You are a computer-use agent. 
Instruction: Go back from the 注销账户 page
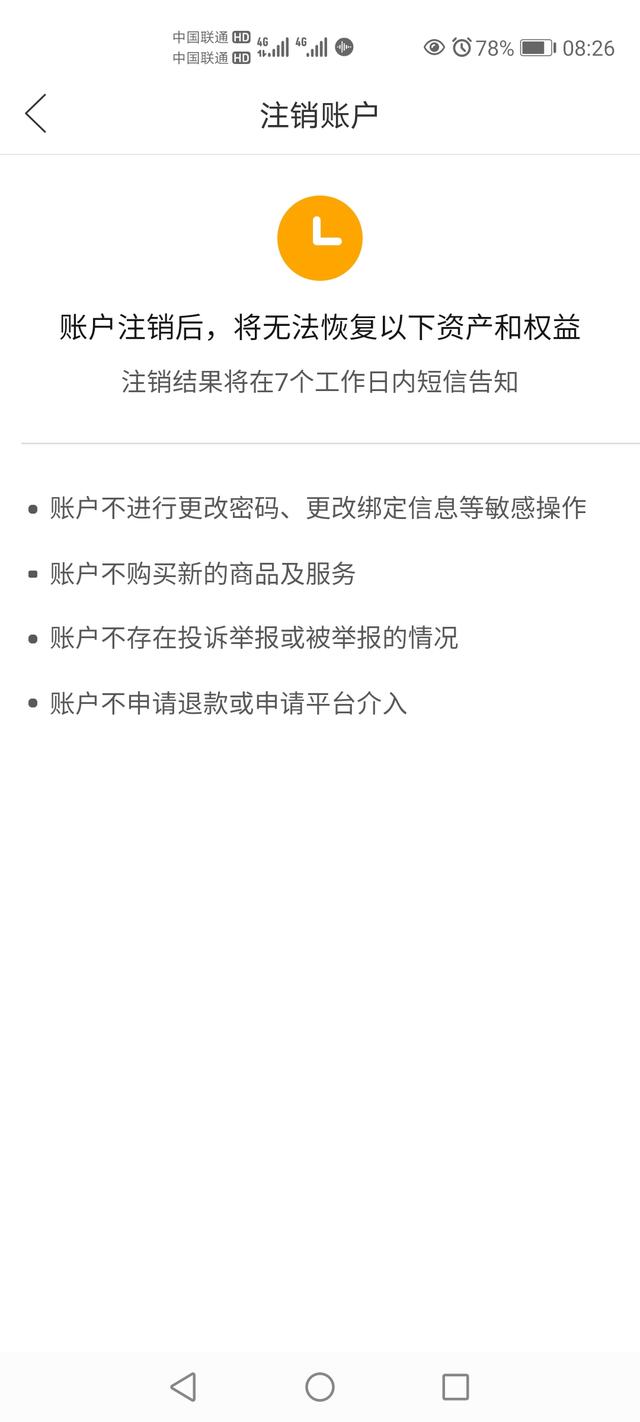36,114
